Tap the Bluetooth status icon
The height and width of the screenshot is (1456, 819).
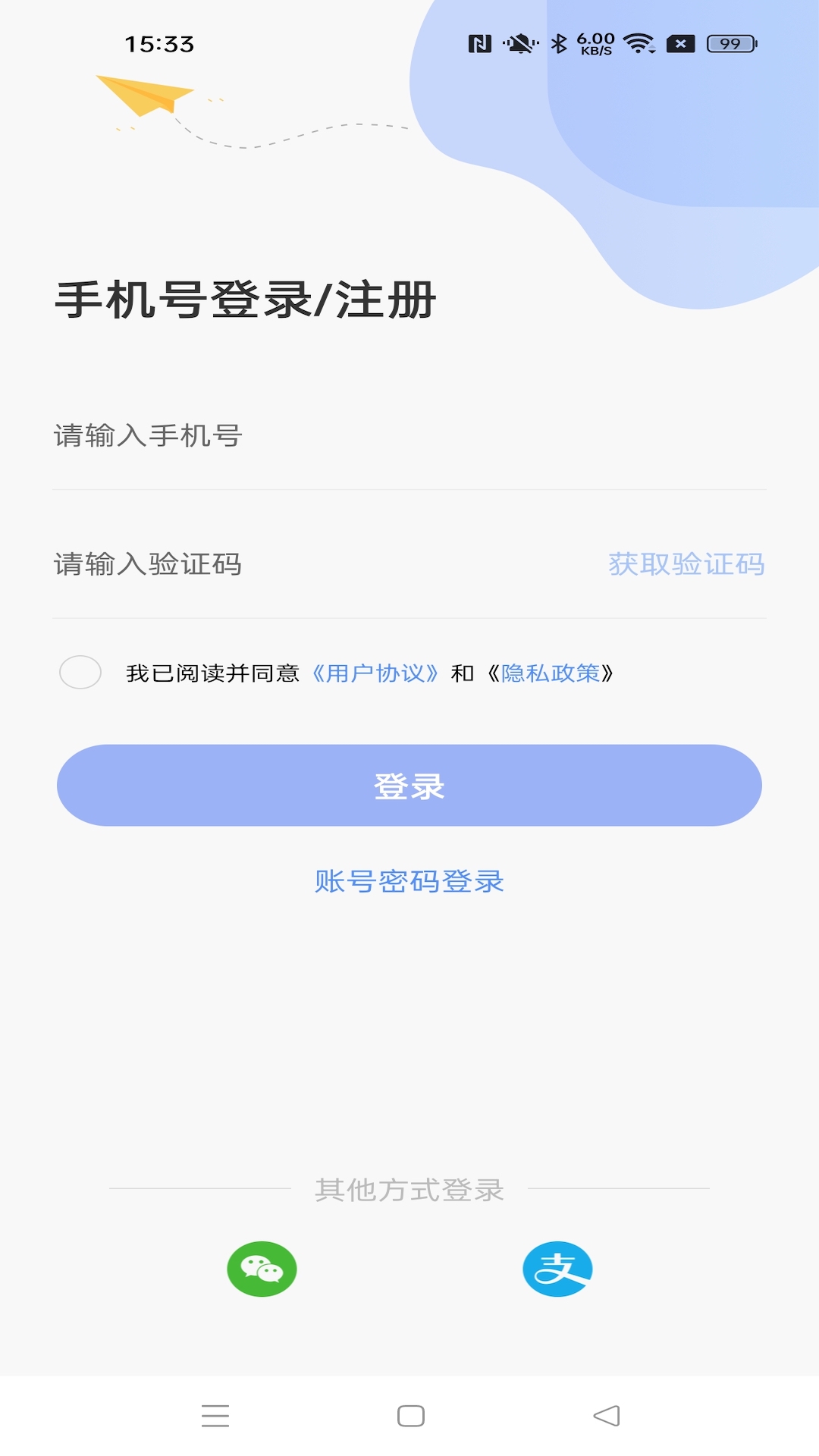tap(559, 43)
